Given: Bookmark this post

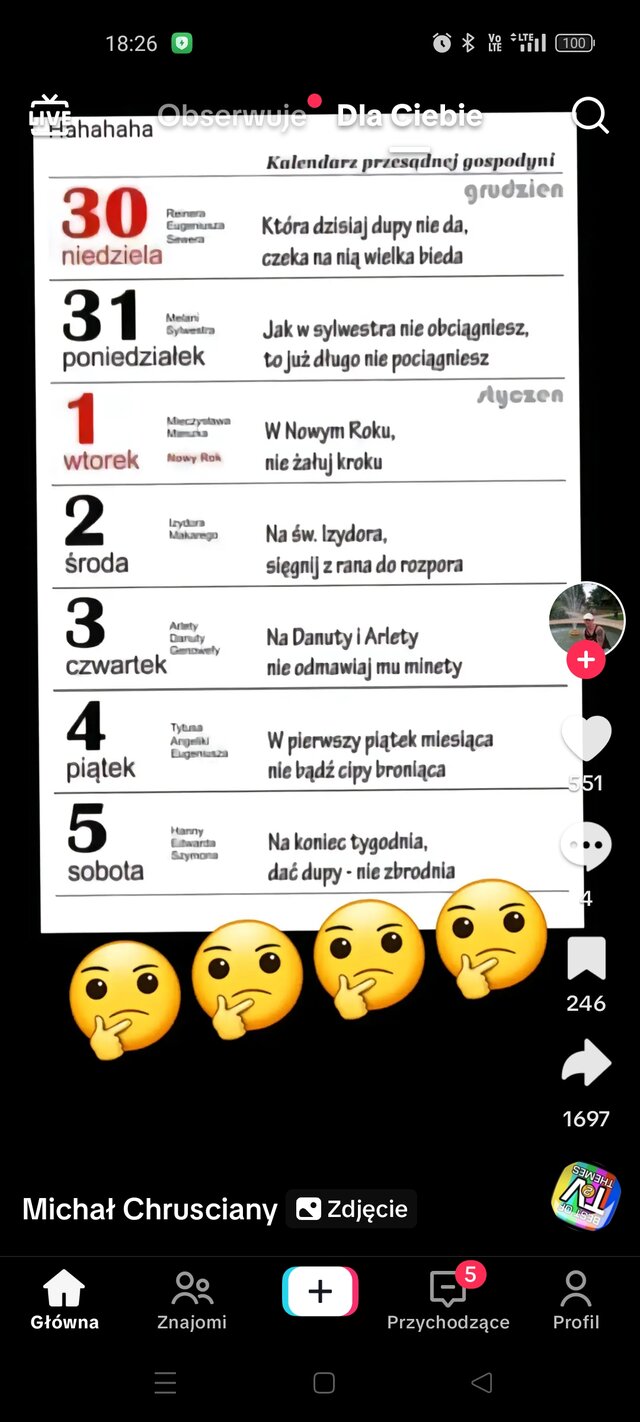Looking at the screenshot, I should coord(586,959).
